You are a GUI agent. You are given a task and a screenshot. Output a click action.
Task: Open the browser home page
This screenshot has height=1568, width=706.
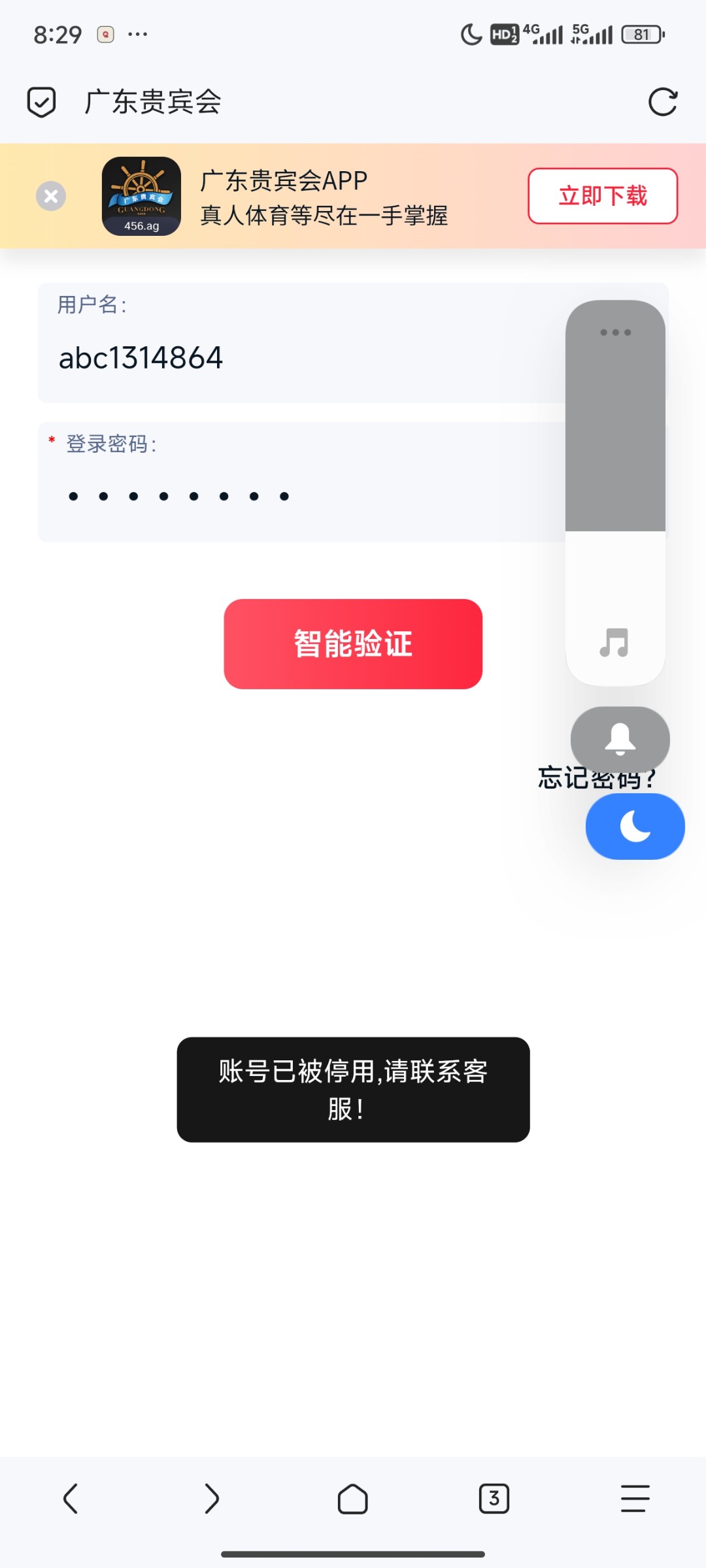(352, 1499)
